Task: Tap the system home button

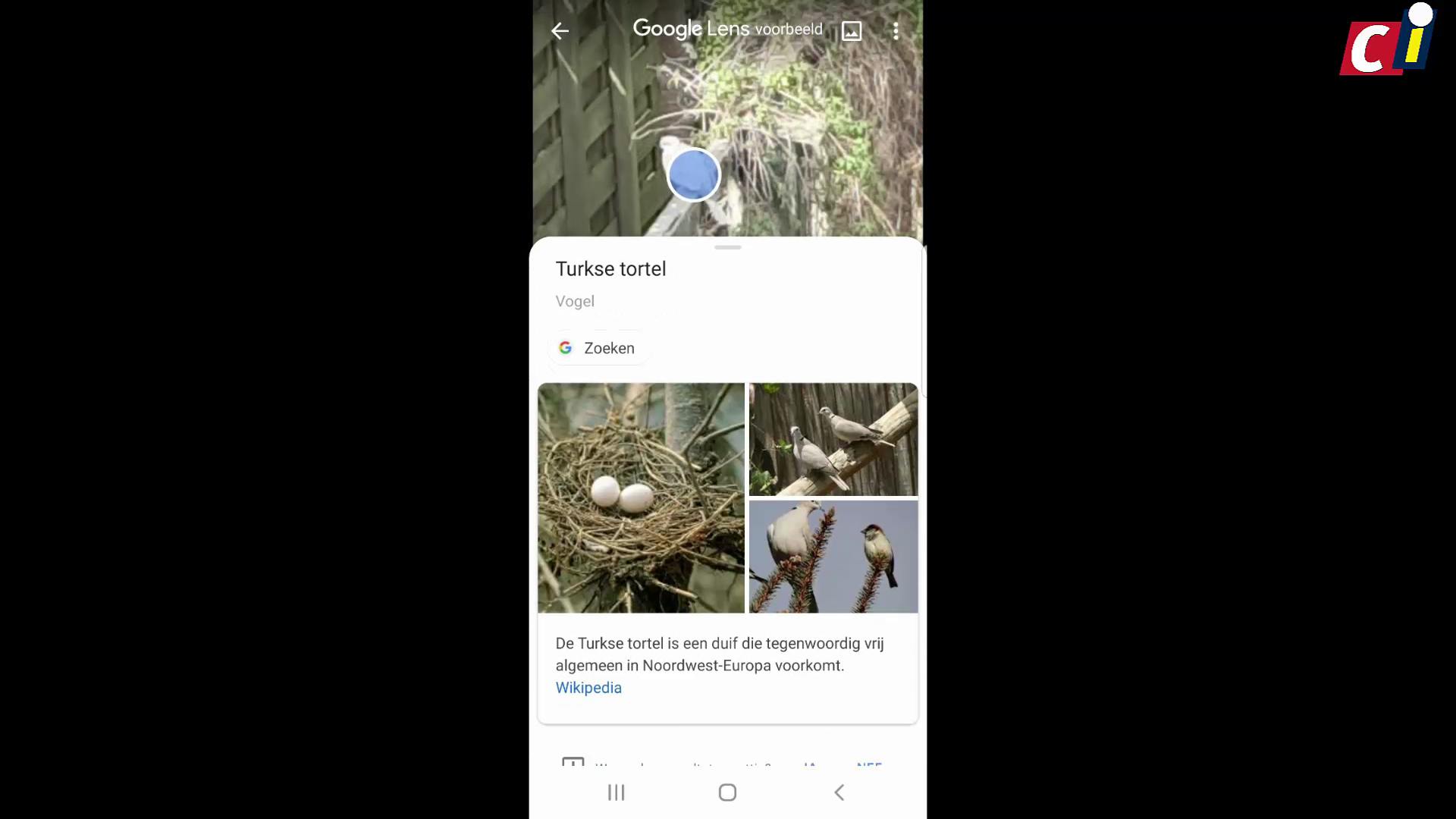Action: (x=727, y=792)
